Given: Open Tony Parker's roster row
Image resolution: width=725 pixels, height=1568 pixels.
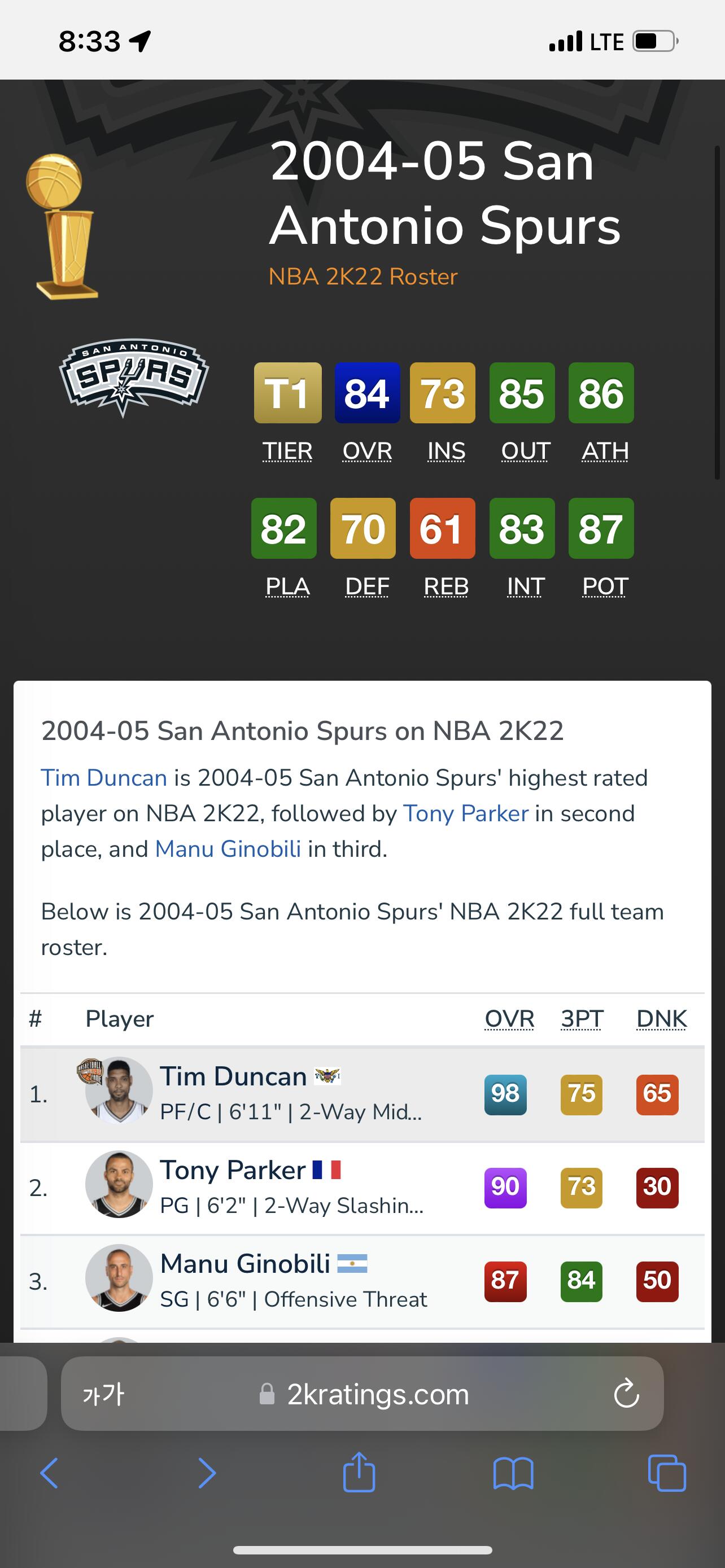Looking at the screenshot, I should coord(362,1188).
